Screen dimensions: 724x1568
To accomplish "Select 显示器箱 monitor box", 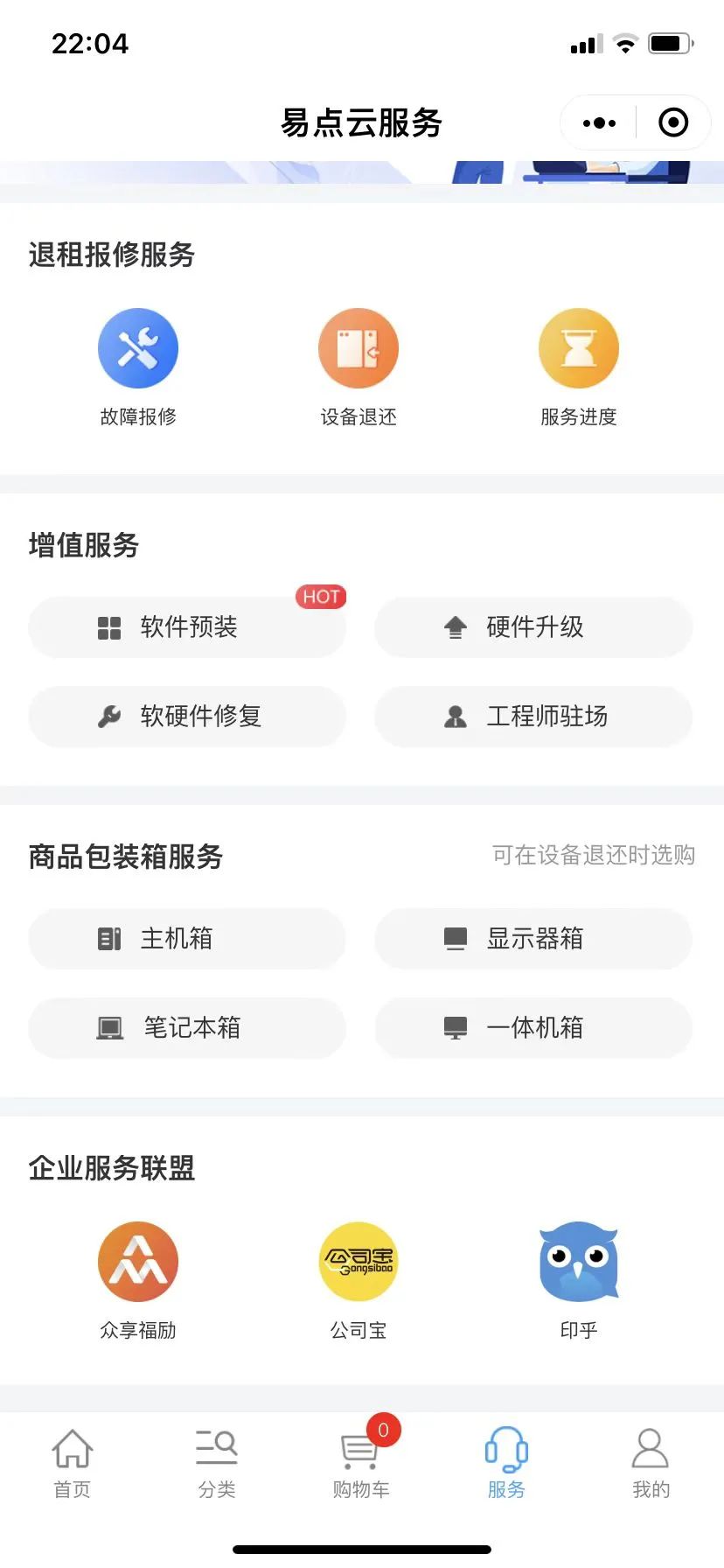I will tap(533, 939).
